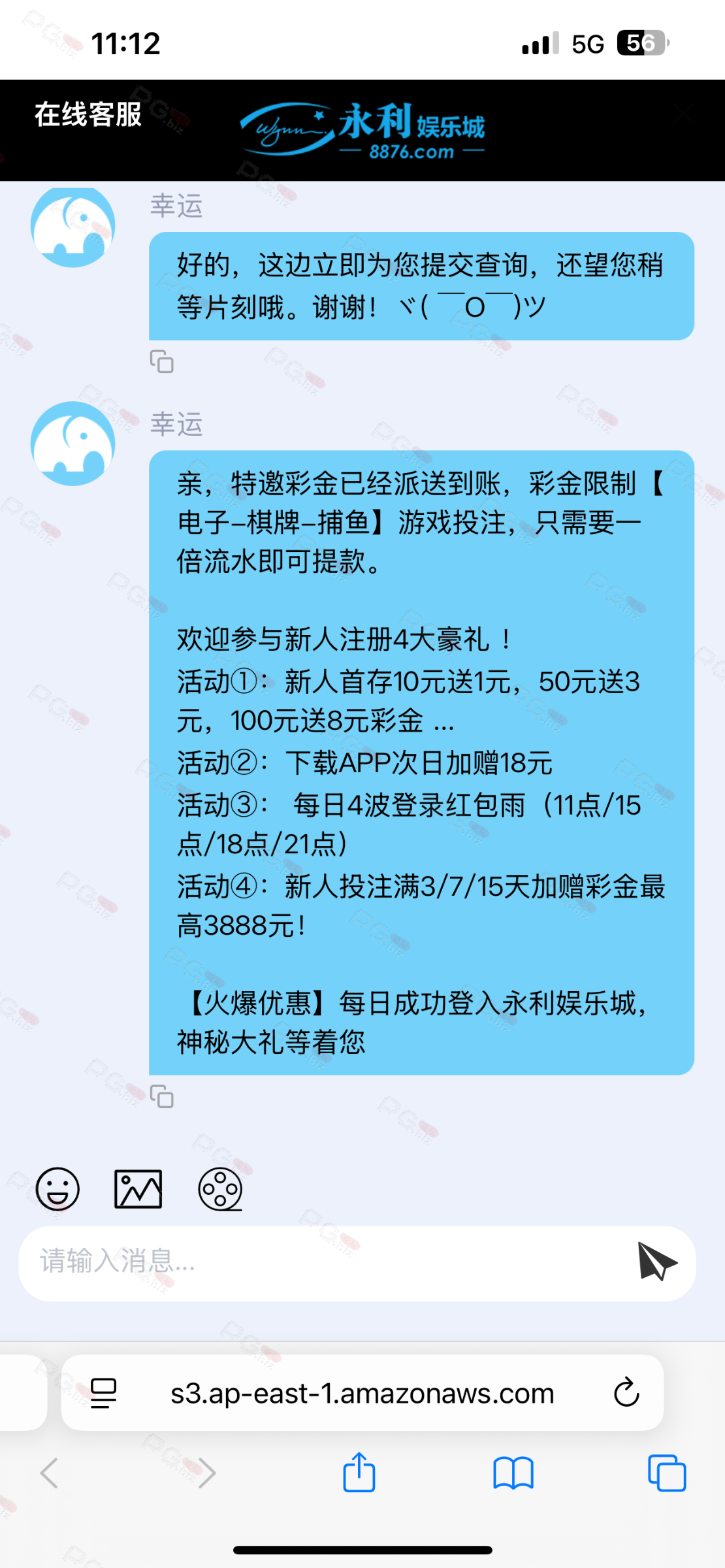Open the video attachment option
Screen dimensions: 725x1568
pos(220,1189)
